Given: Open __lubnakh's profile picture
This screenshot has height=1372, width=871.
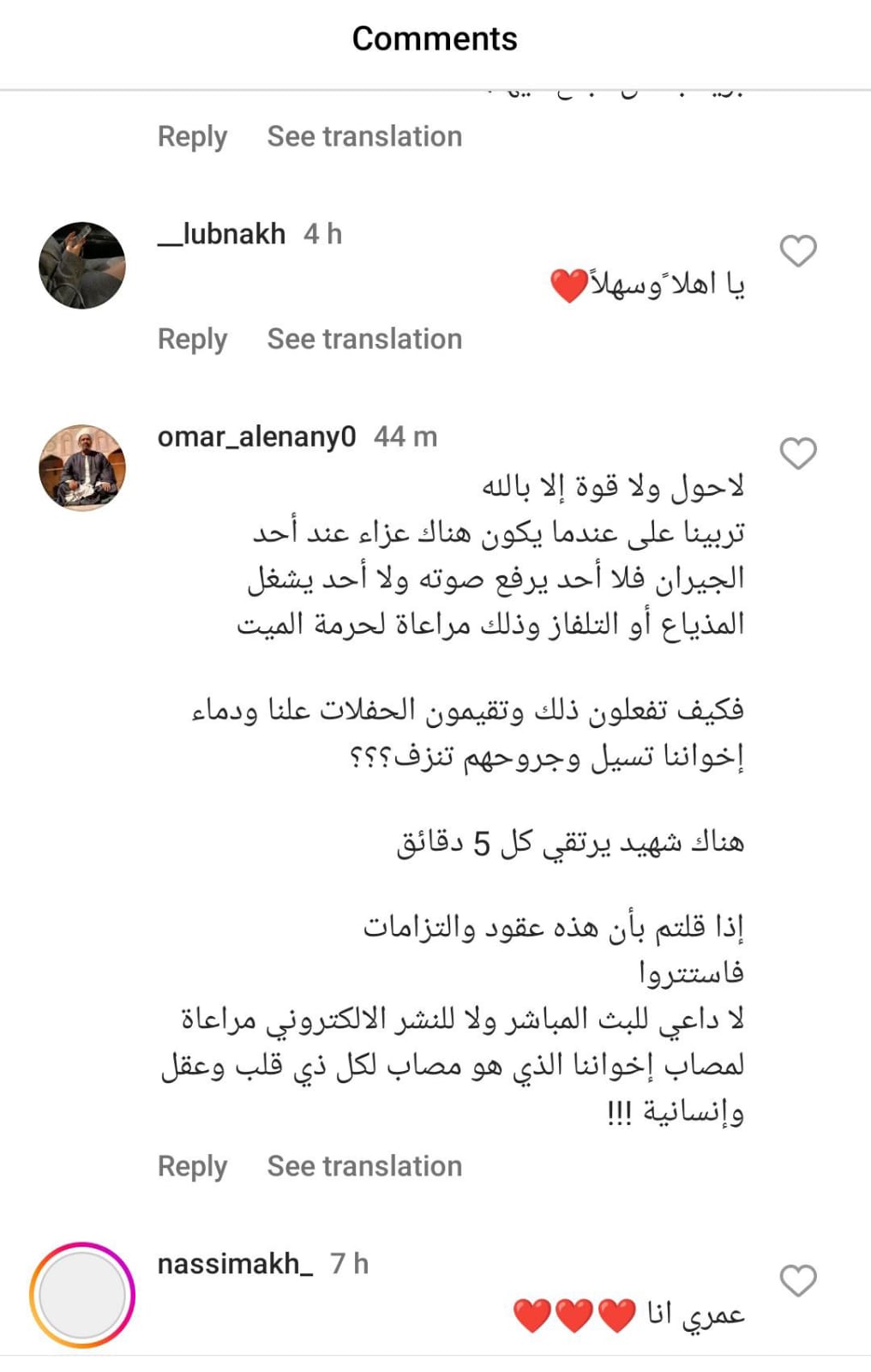Looking at the screenshot, I should (x=82, y=265).
